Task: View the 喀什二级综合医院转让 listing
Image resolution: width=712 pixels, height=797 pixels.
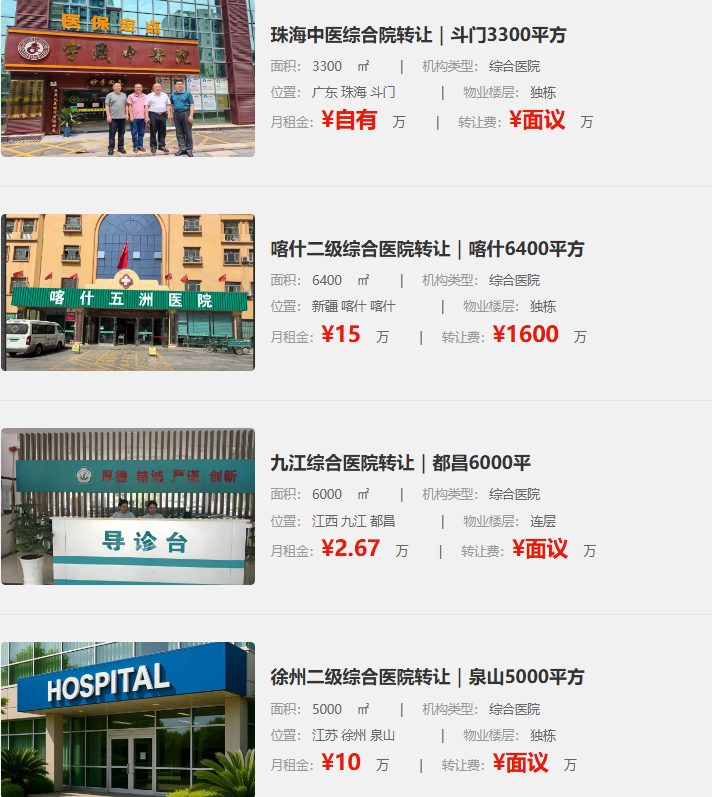Action: [x=427, y=249]
